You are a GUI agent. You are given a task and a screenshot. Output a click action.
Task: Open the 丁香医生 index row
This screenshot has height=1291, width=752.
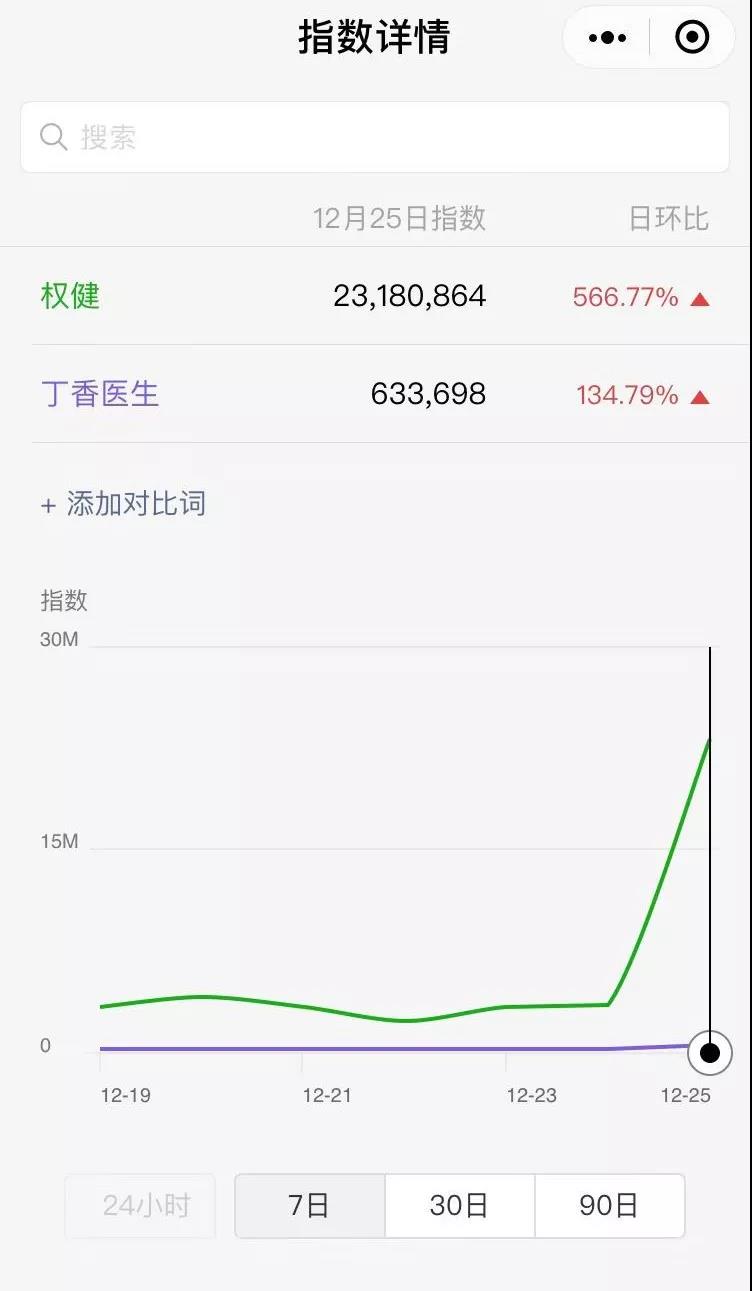375,394
